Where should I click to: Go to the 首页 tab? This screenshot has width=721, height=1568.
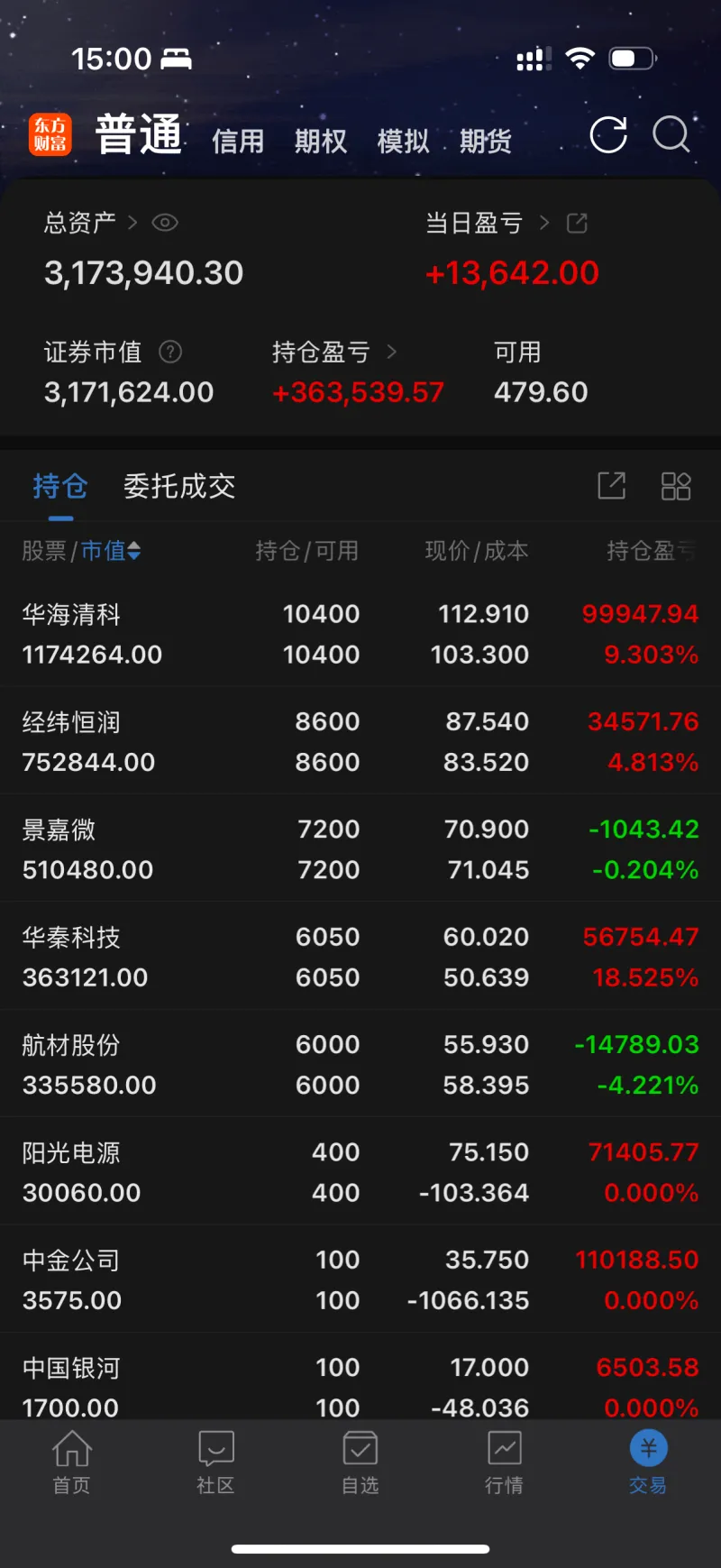(x=72, y=1463)
